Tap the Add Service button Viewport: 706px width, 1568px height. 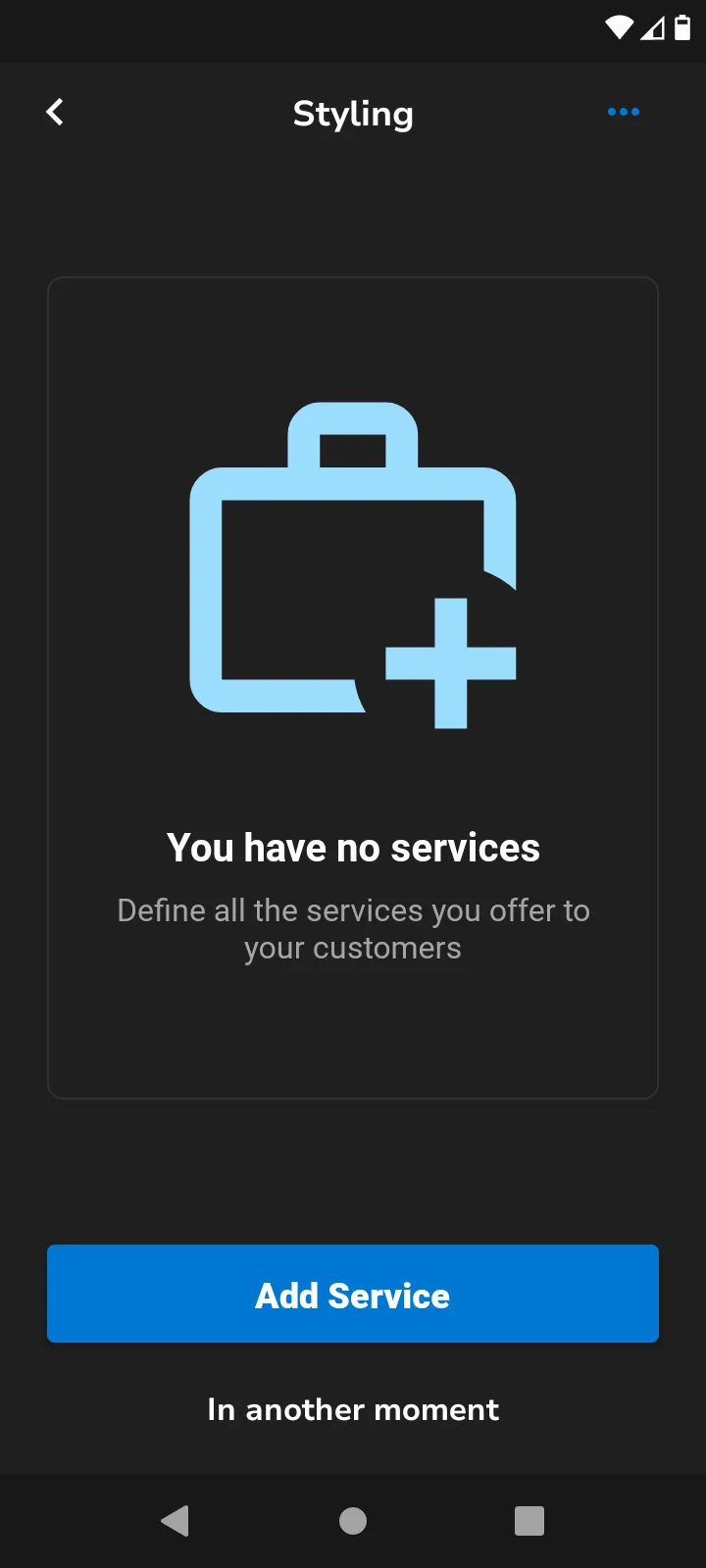353,1294
